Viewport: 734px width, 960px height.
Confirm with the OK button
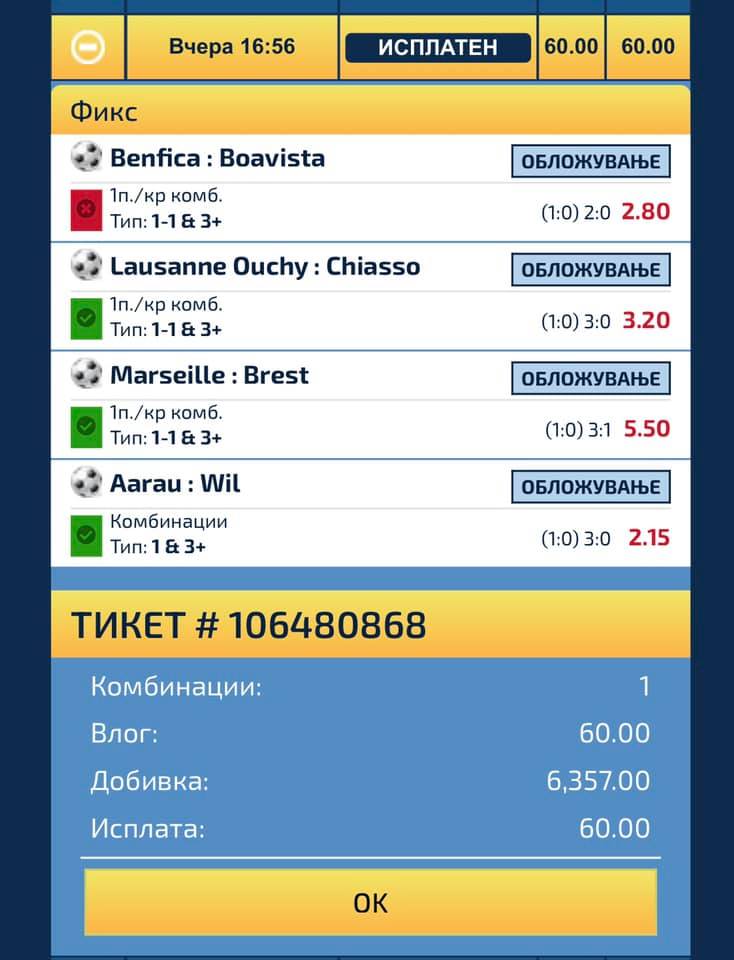click(370, 903)
